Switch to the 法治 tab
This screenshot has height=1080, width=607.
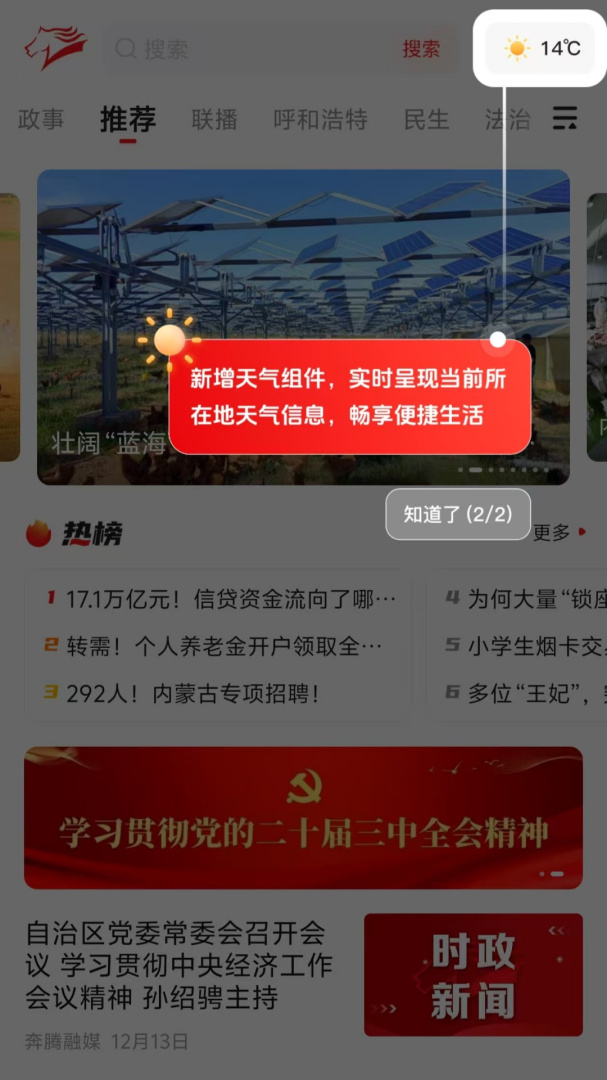pyautogui.click(x=507, y=120)
